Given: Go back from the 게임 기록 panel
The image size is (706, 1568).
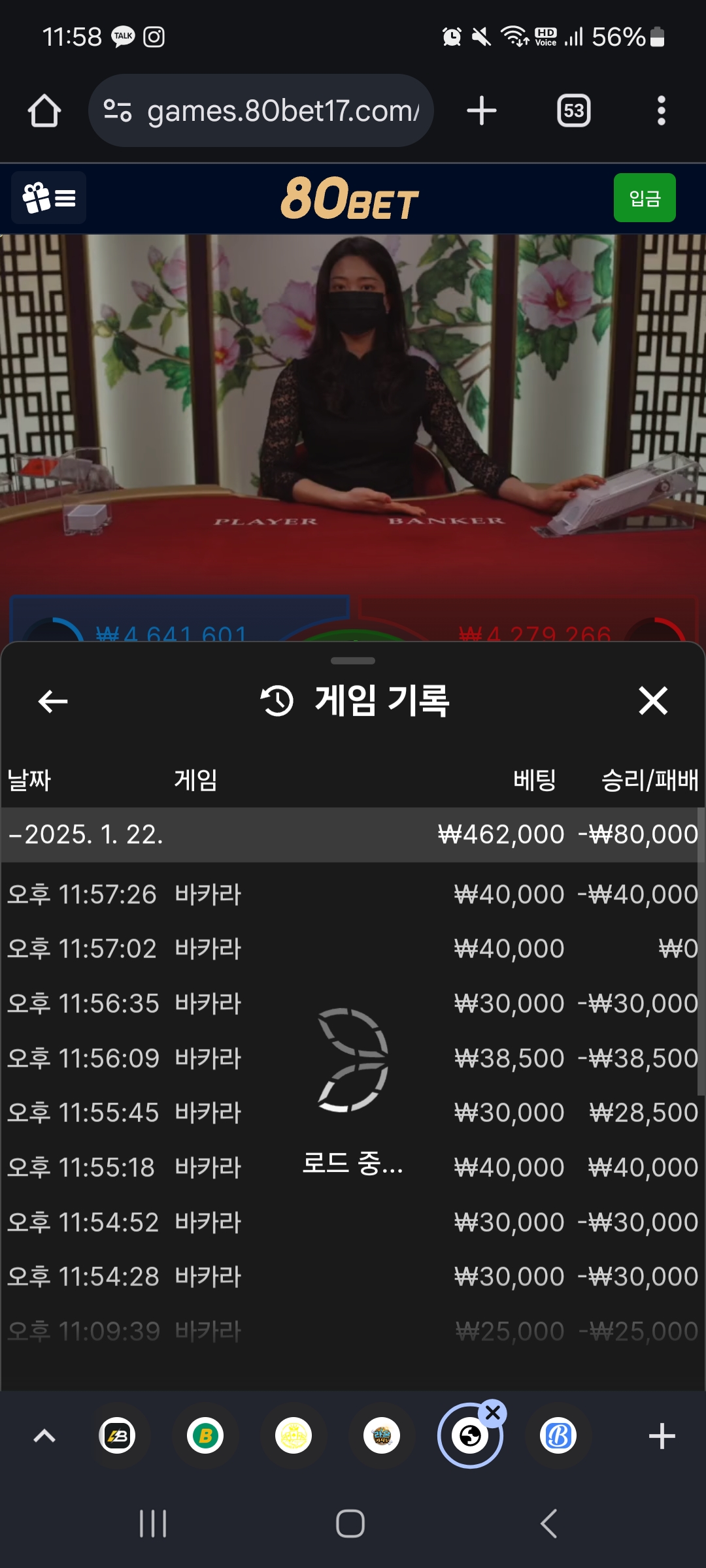Looking at the screenshot, I should (x=53, y=701).
